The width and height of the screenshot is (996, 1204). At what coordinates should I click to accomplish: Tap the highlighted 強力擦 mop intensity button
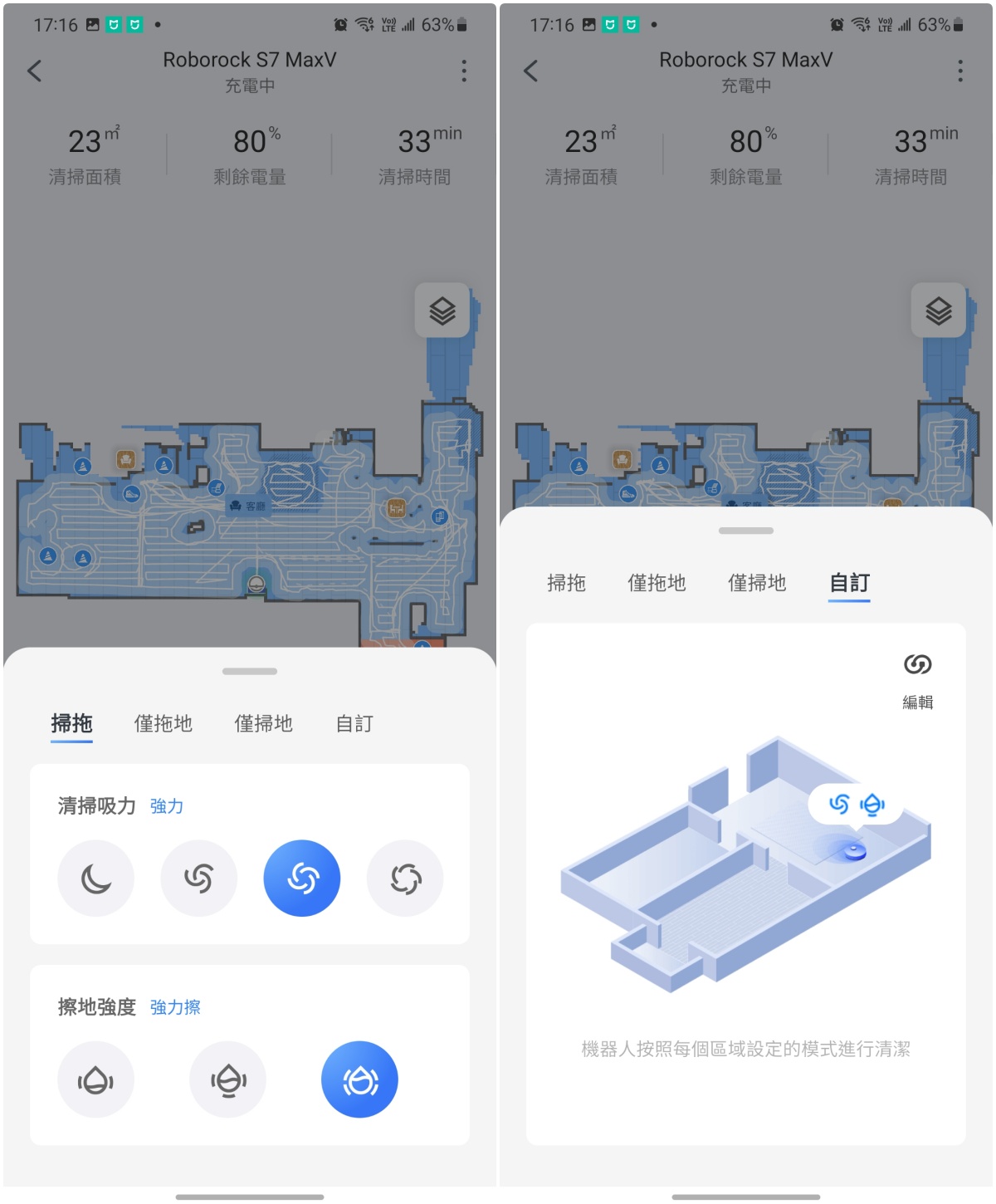tap(359, 1079)
